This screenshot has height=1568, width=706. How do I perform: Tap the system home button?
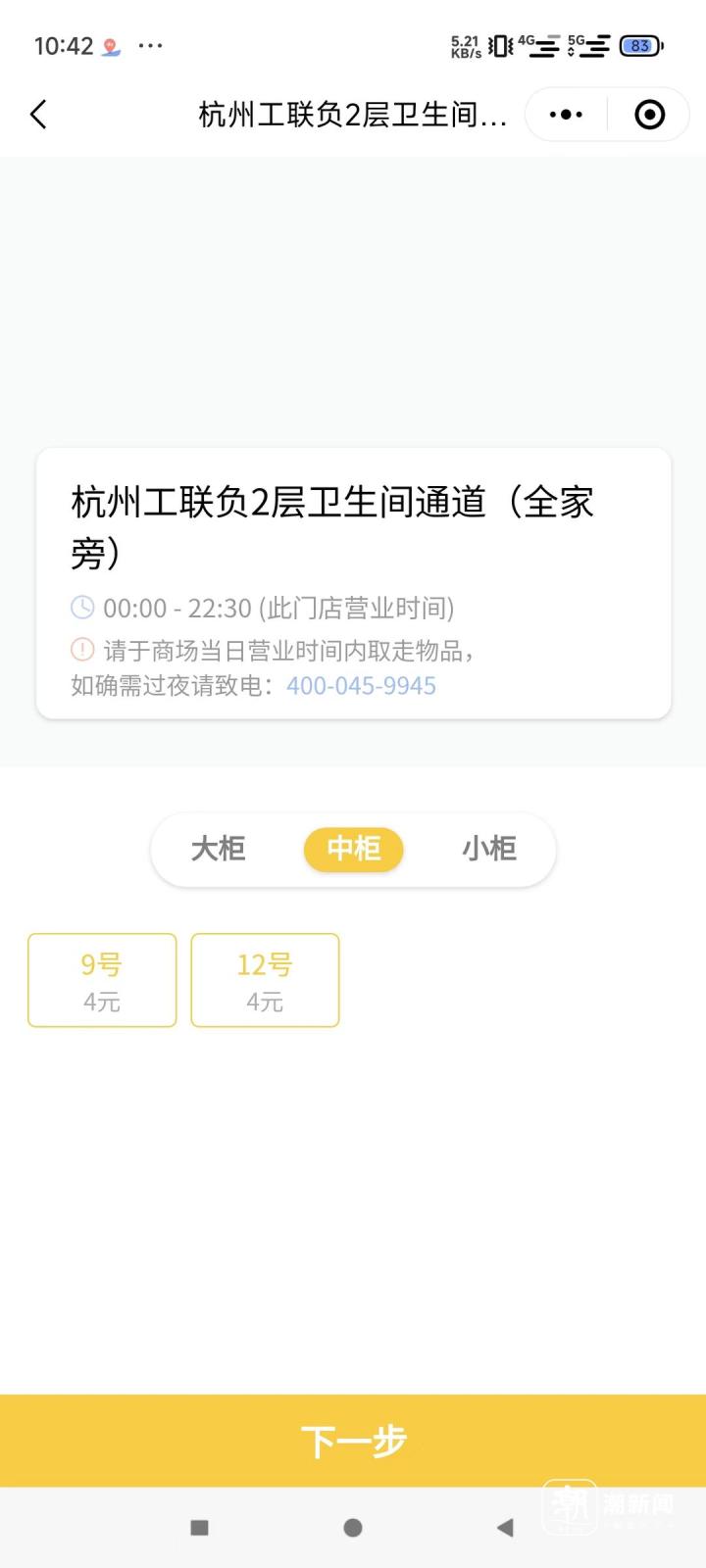[353, 1528]
